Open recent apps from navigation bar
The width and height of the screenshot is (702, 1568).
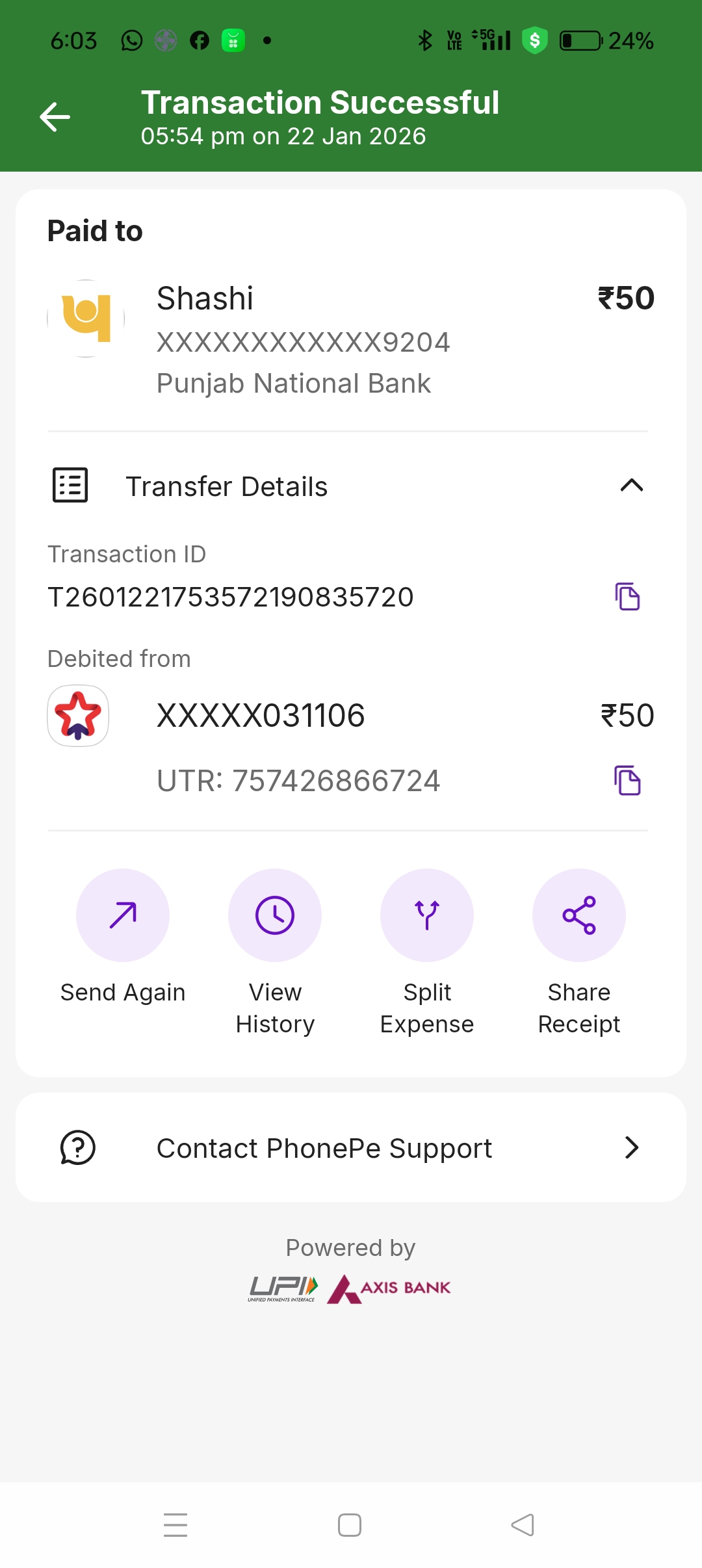(x=175, y=1525)
